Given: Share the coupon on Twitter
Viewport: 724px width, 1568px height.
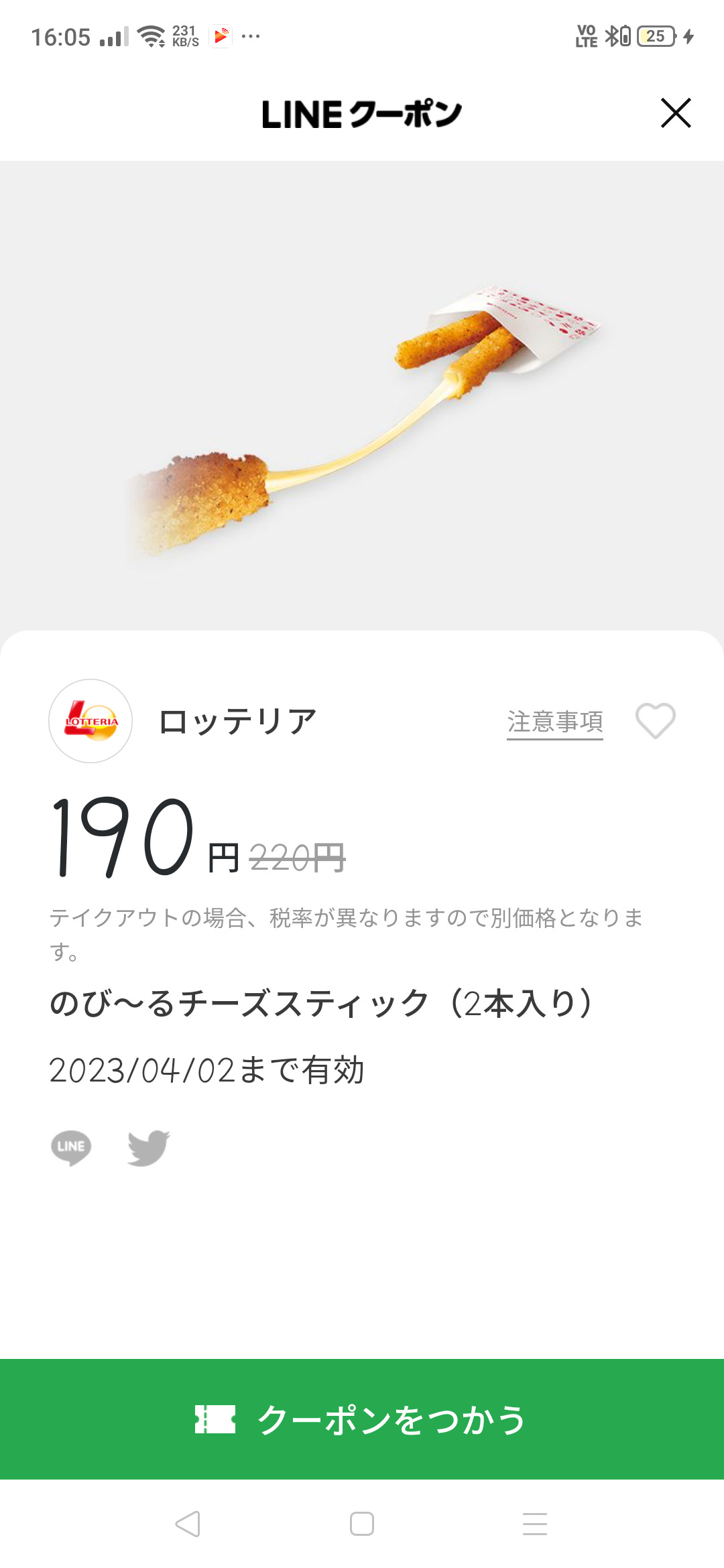Looking at the screenshot, I should coord(149,1147).
